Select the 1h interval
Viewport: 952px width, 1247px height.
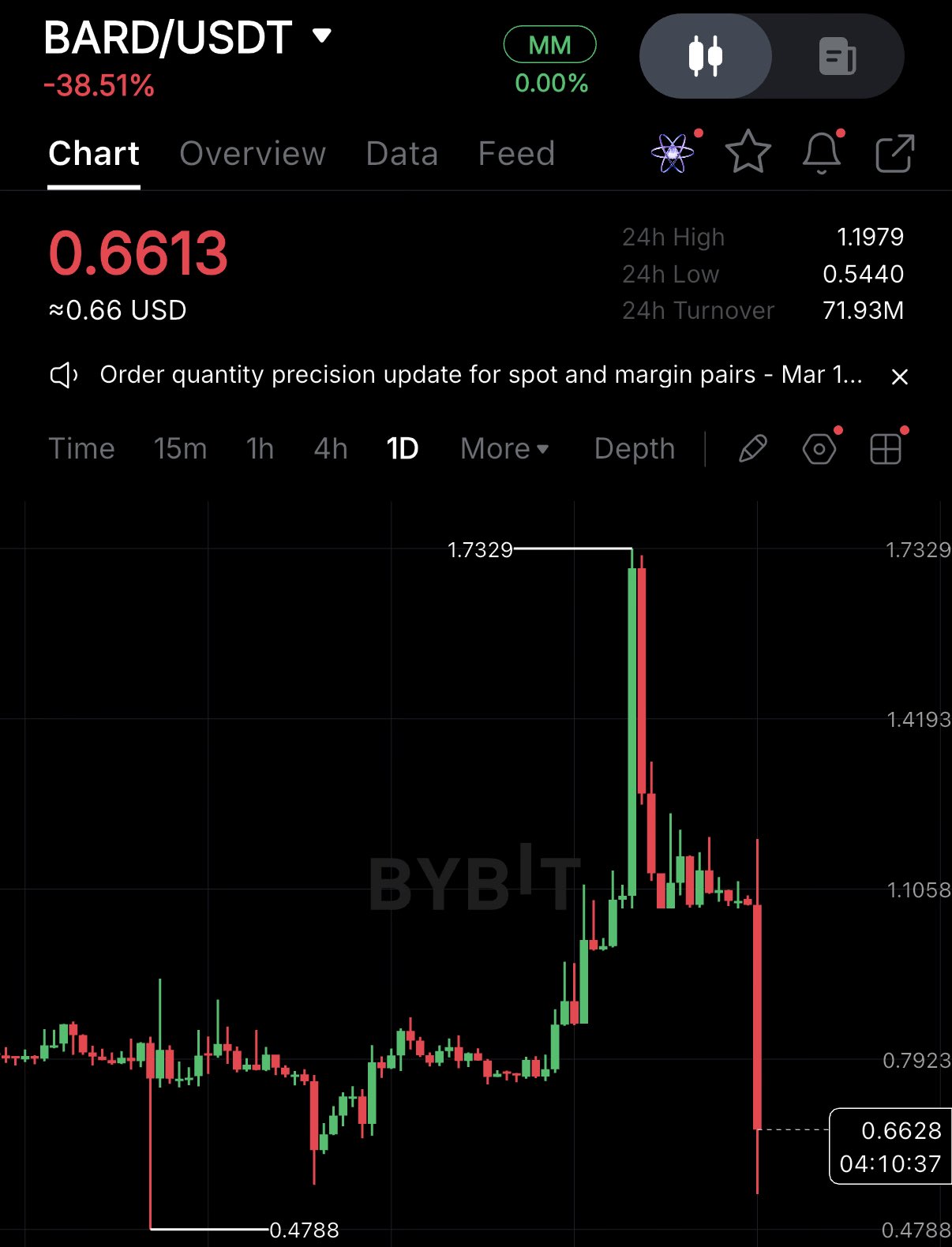260,449
